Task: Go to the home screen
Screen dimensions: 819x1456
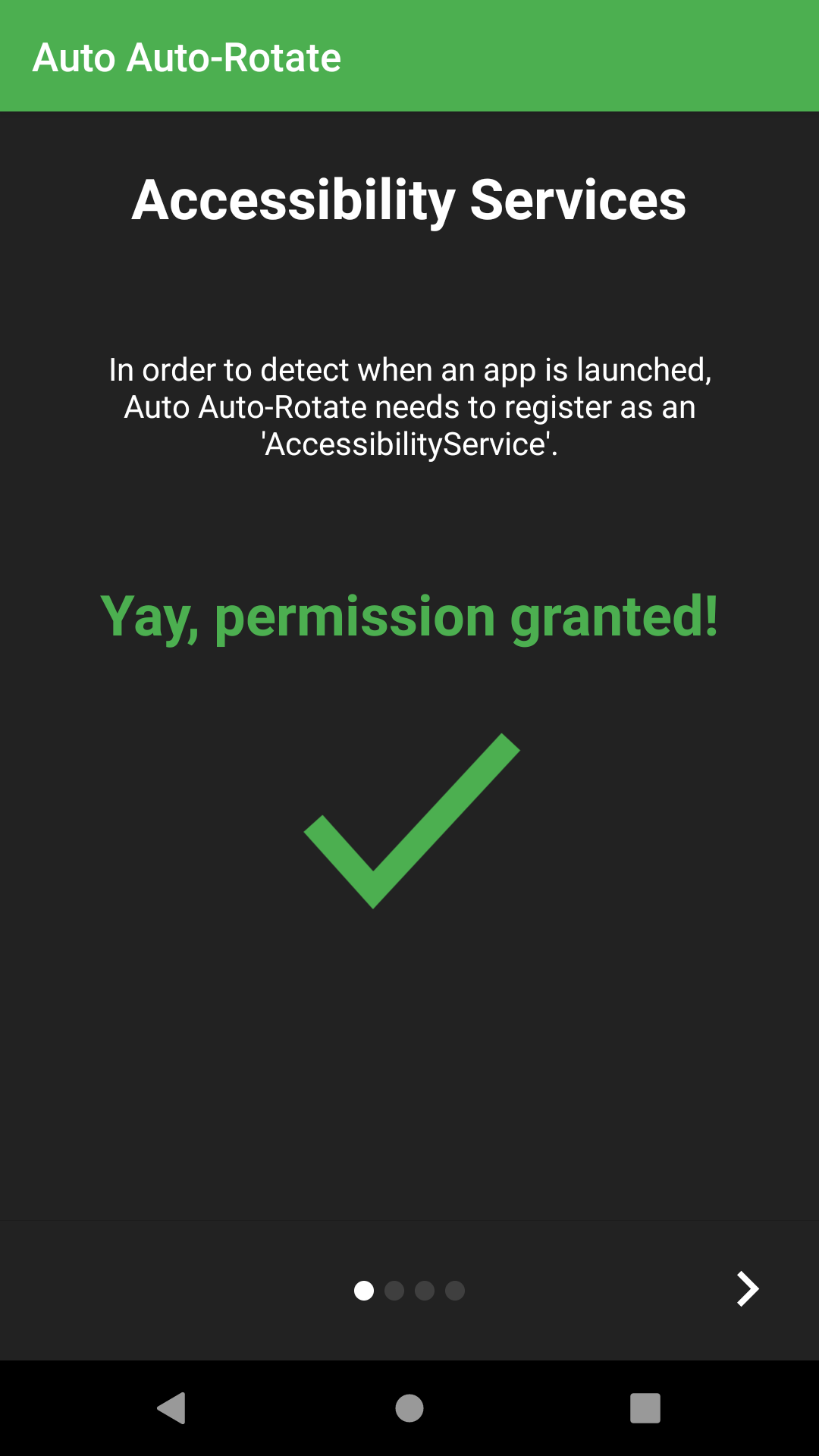Action: pyautogui.click(x=409, y=1408)
